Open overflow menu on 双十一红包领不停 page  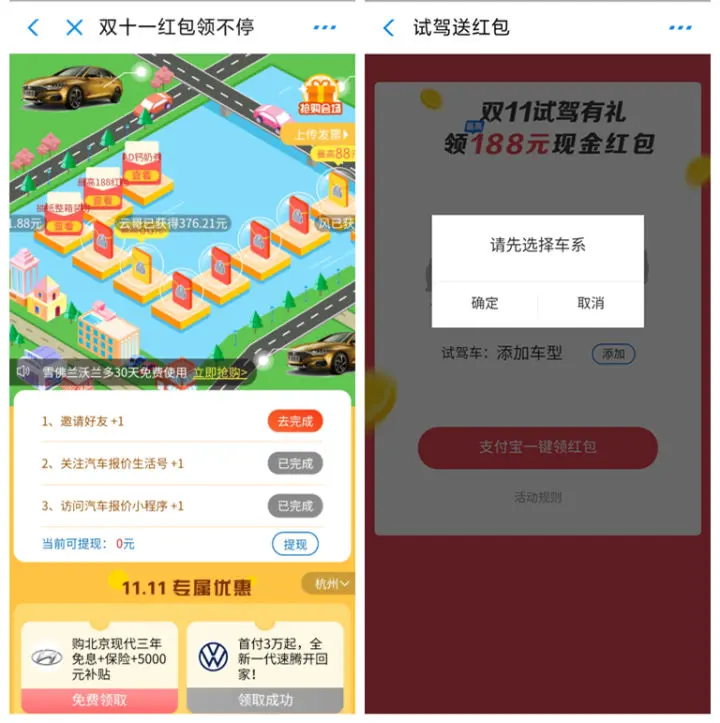pyautogui.click(x=325, y=27)
